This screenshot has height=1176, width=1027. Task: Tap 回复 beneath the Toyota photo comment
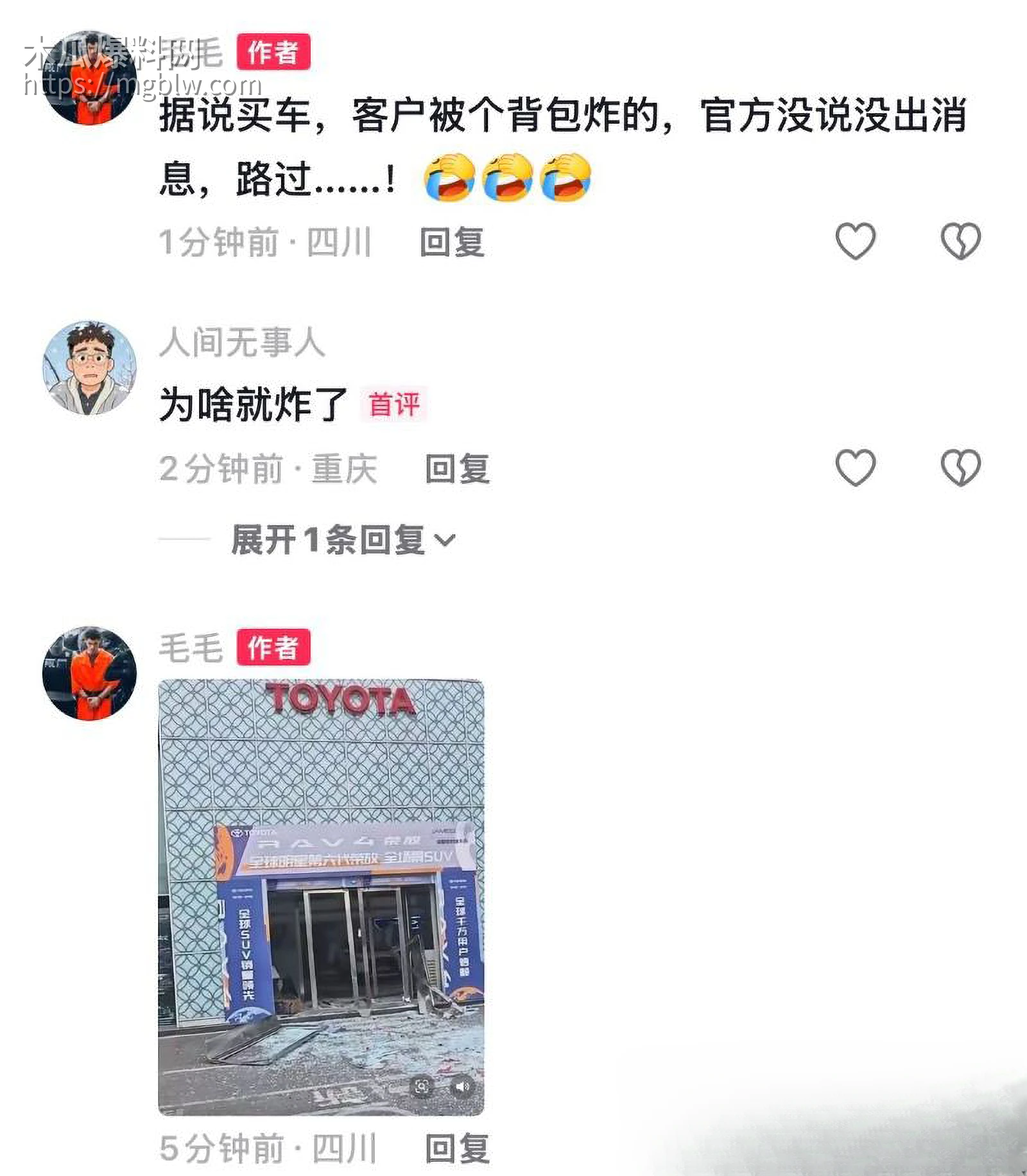tap(457, 1148)
